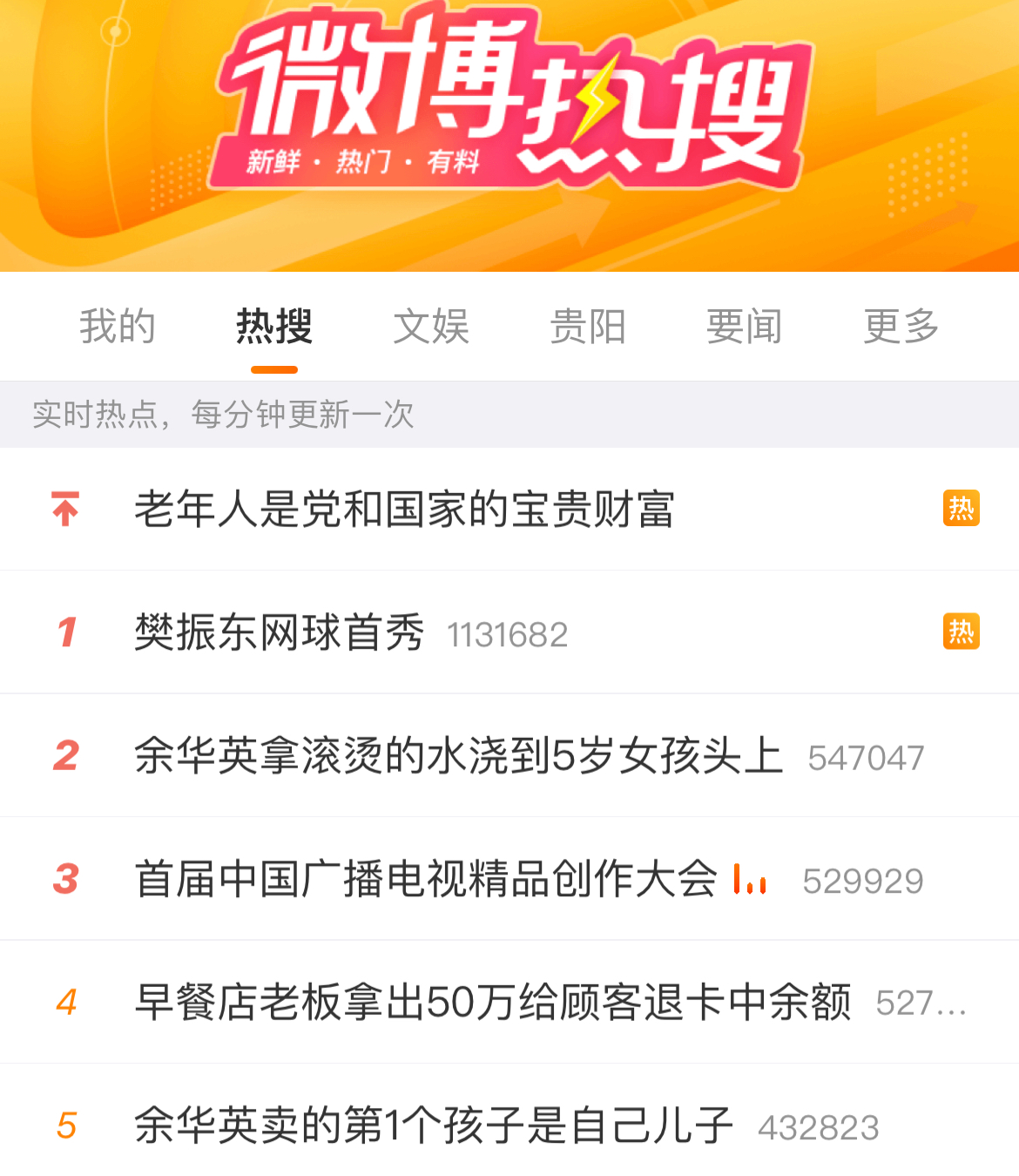Open pinned topic 老年人是党和国家的宝贵财富
Image resolution: width=1019 pixels, height=1176 pixels.
tap(405, 510)
